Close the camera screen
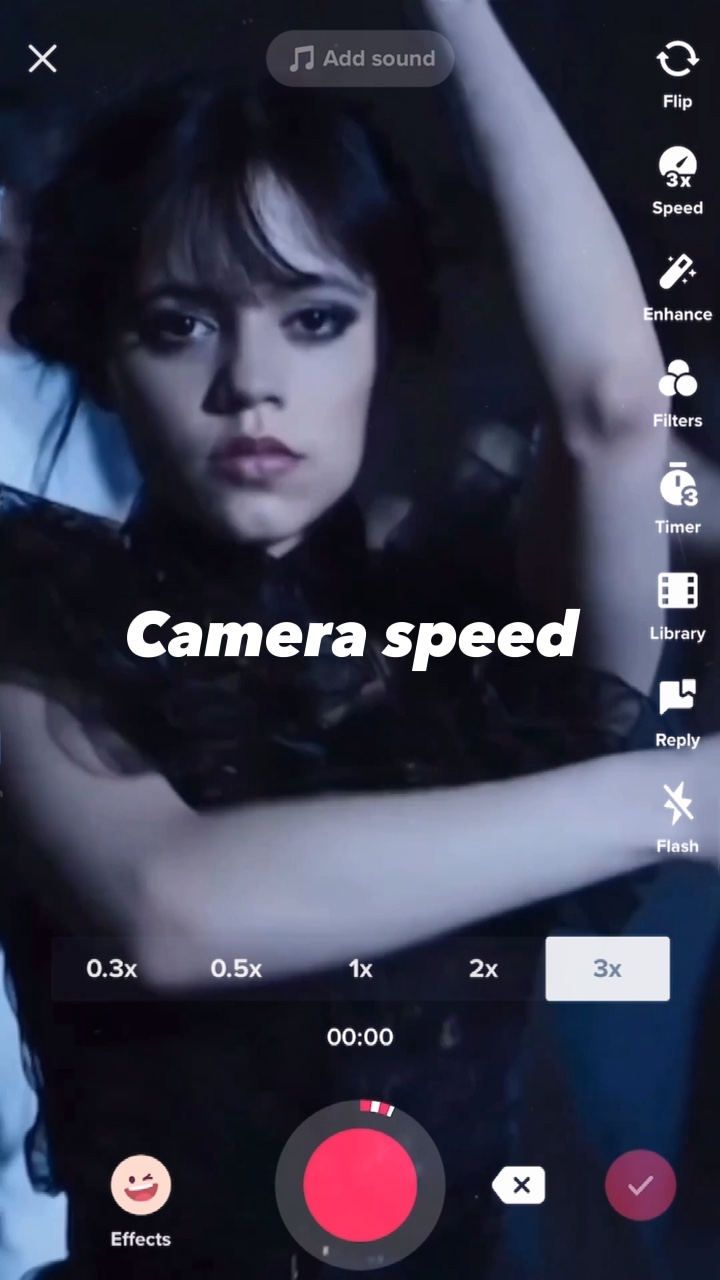Screen dimensions: 720x1280 pos(42,59)
